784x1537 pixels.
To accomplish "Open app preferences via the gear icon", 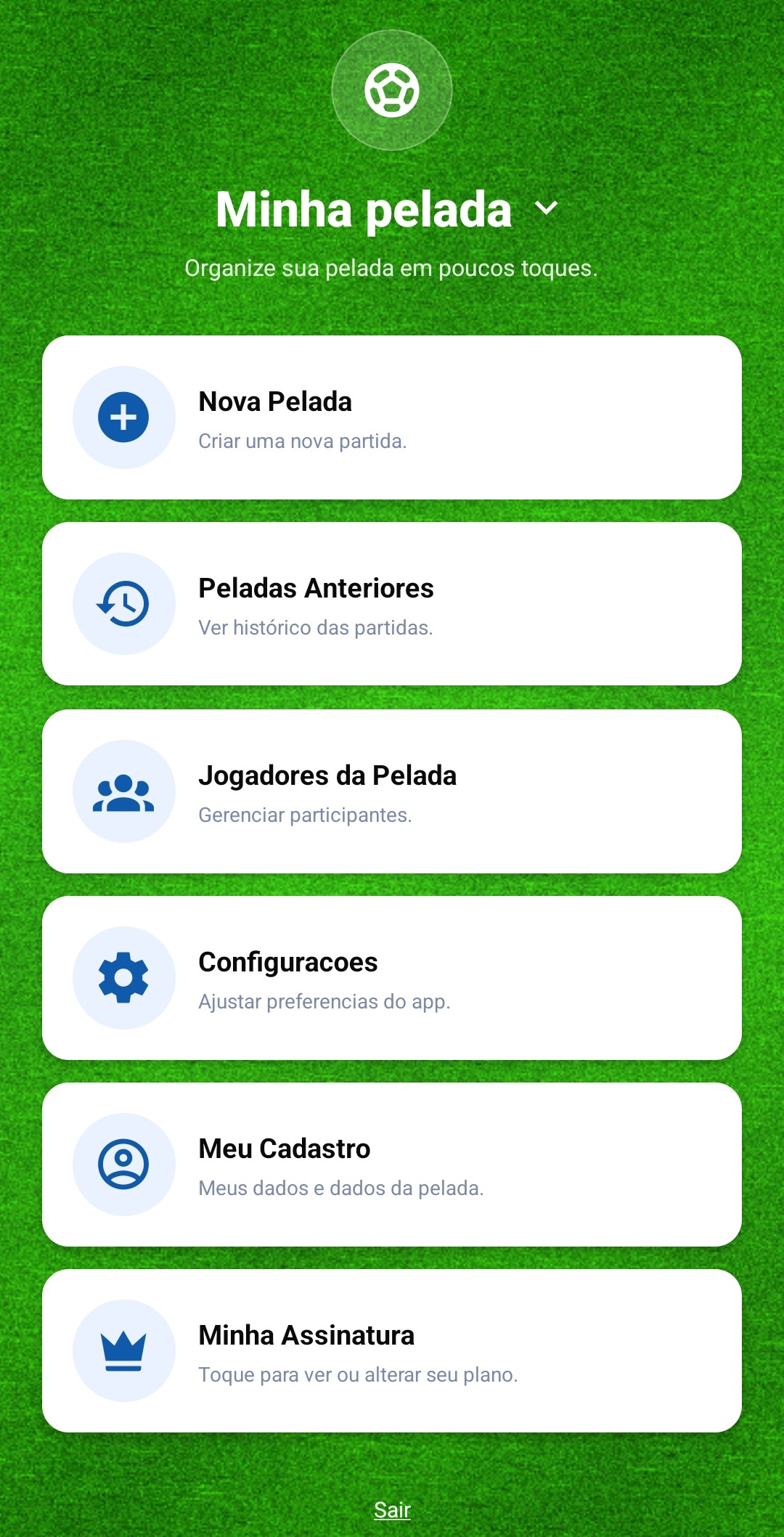I will point(123,977).
